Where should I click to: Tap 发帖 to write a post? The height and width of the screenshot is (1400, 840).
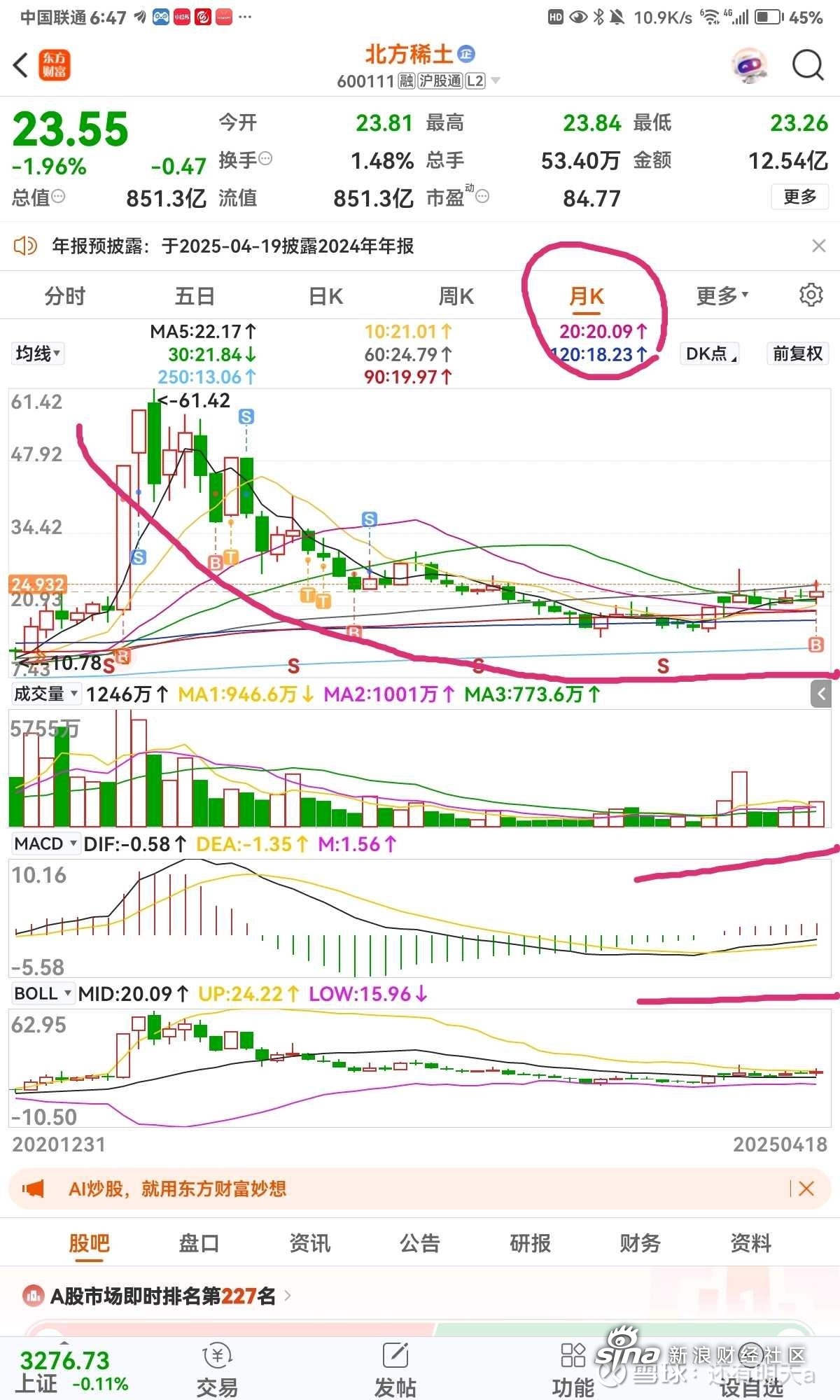[x=395, y=1371]
